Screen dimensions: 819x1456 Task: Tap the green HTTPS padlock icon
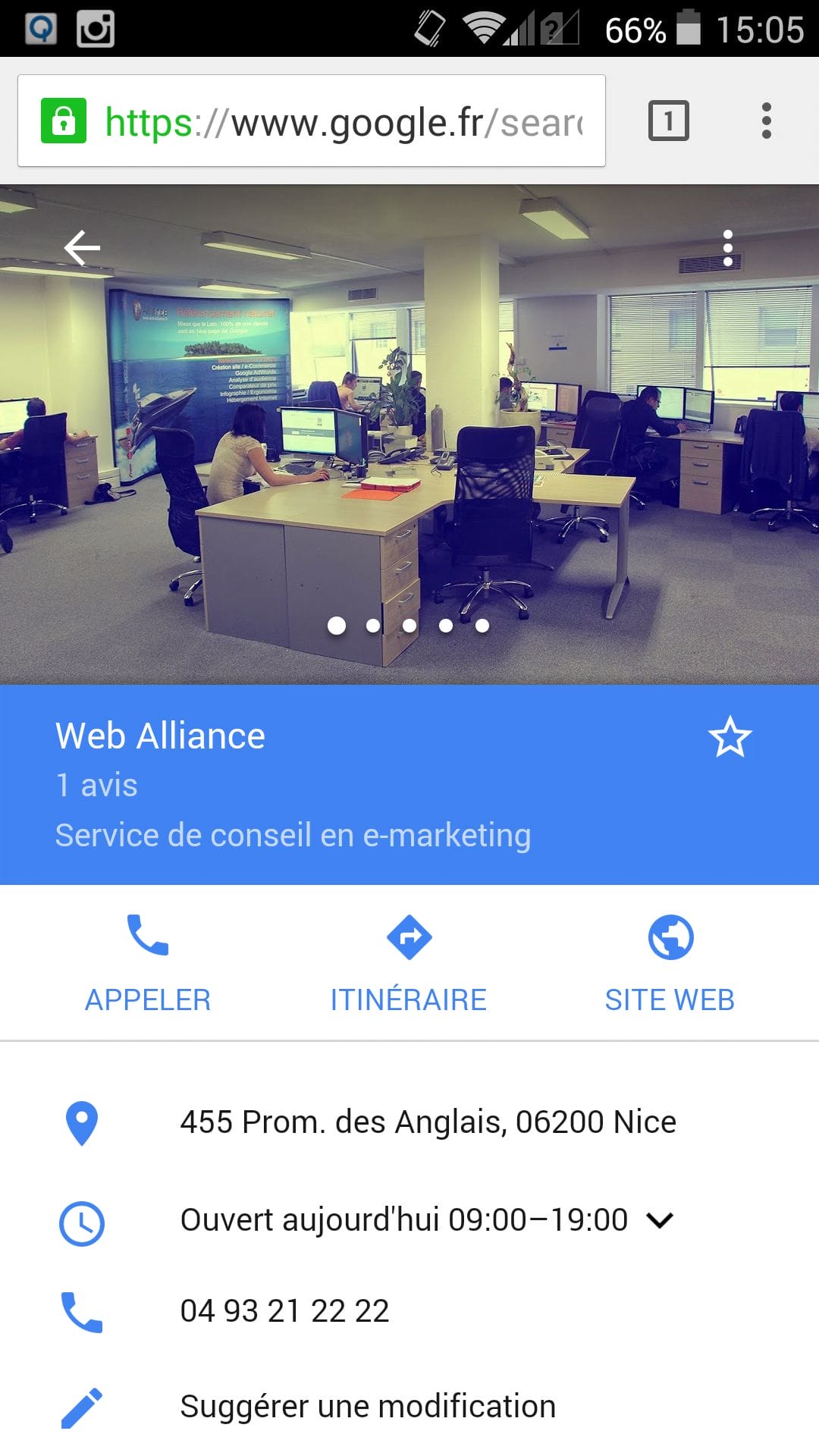(64, 120)
